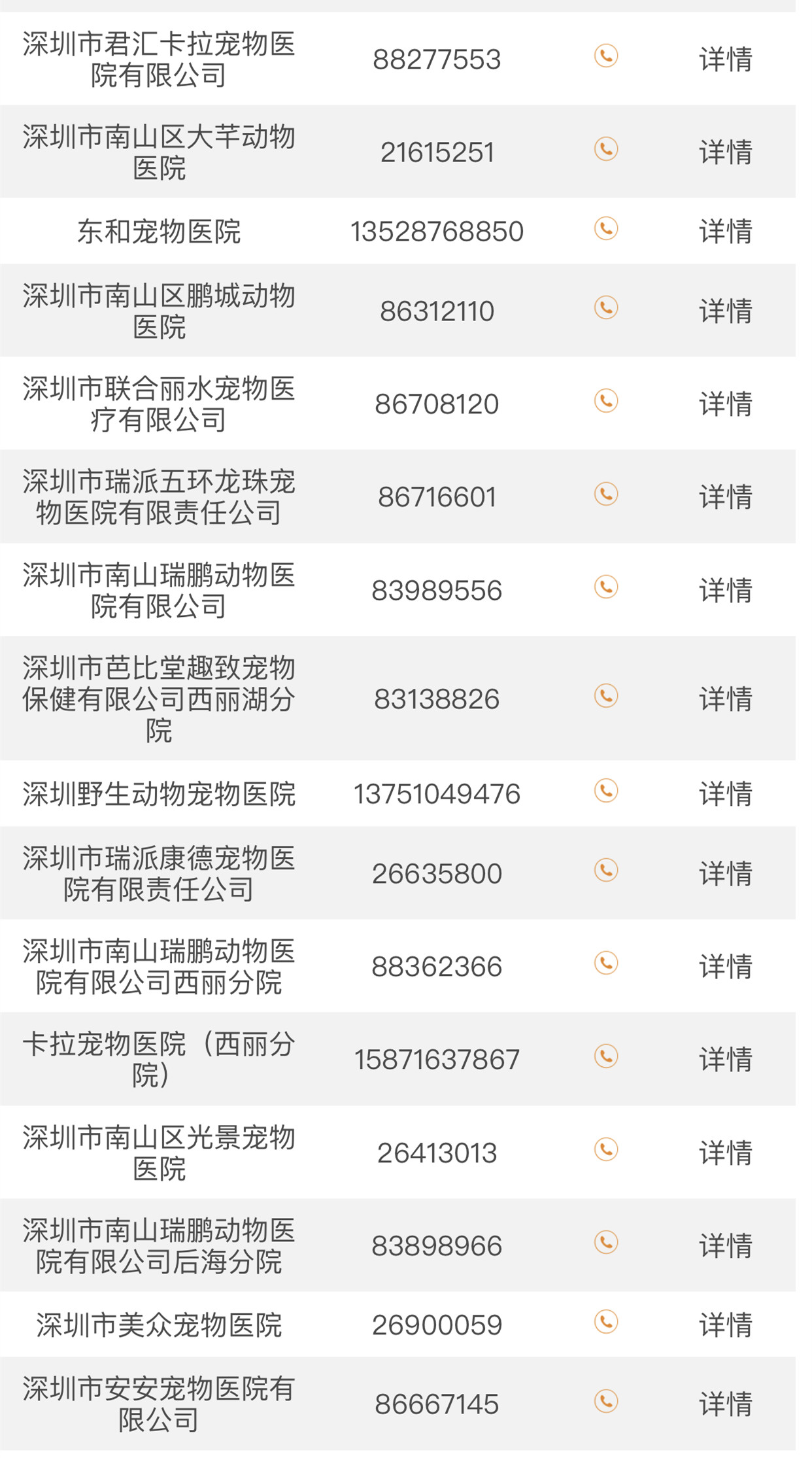Dial 88362366 using the phone icon
Viewport: 812px width, 1458px height.
[606, 963]
